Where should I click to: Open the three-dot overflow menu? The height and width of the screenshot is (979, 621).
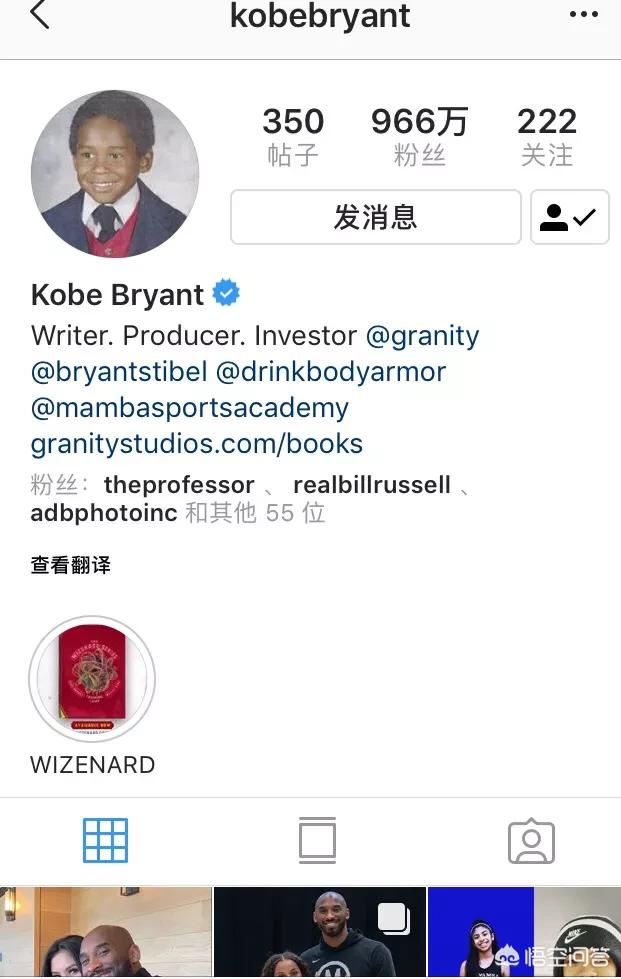point(584,15)
